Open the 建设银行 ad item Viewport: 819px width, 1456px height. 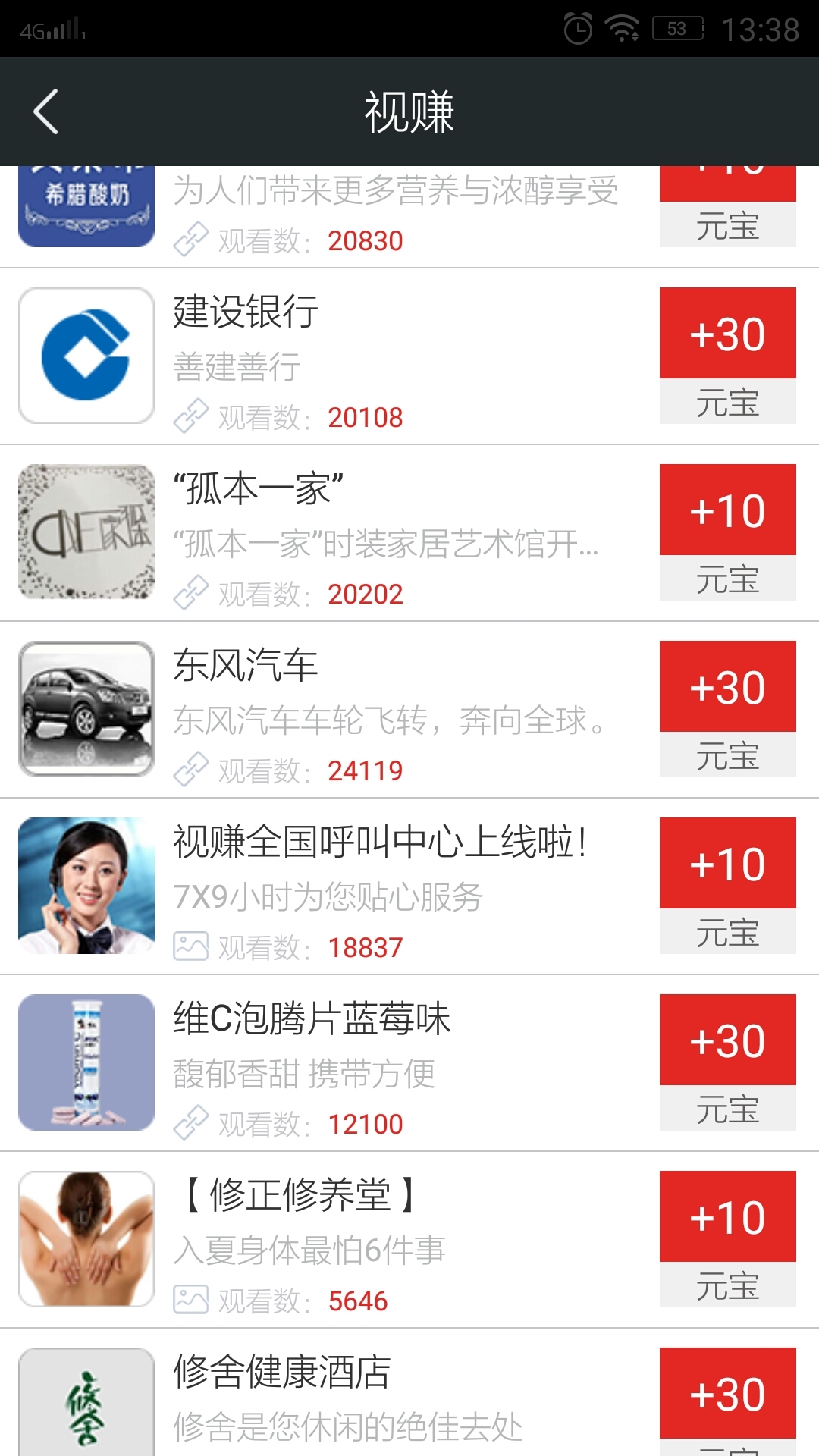click(379, 356)
